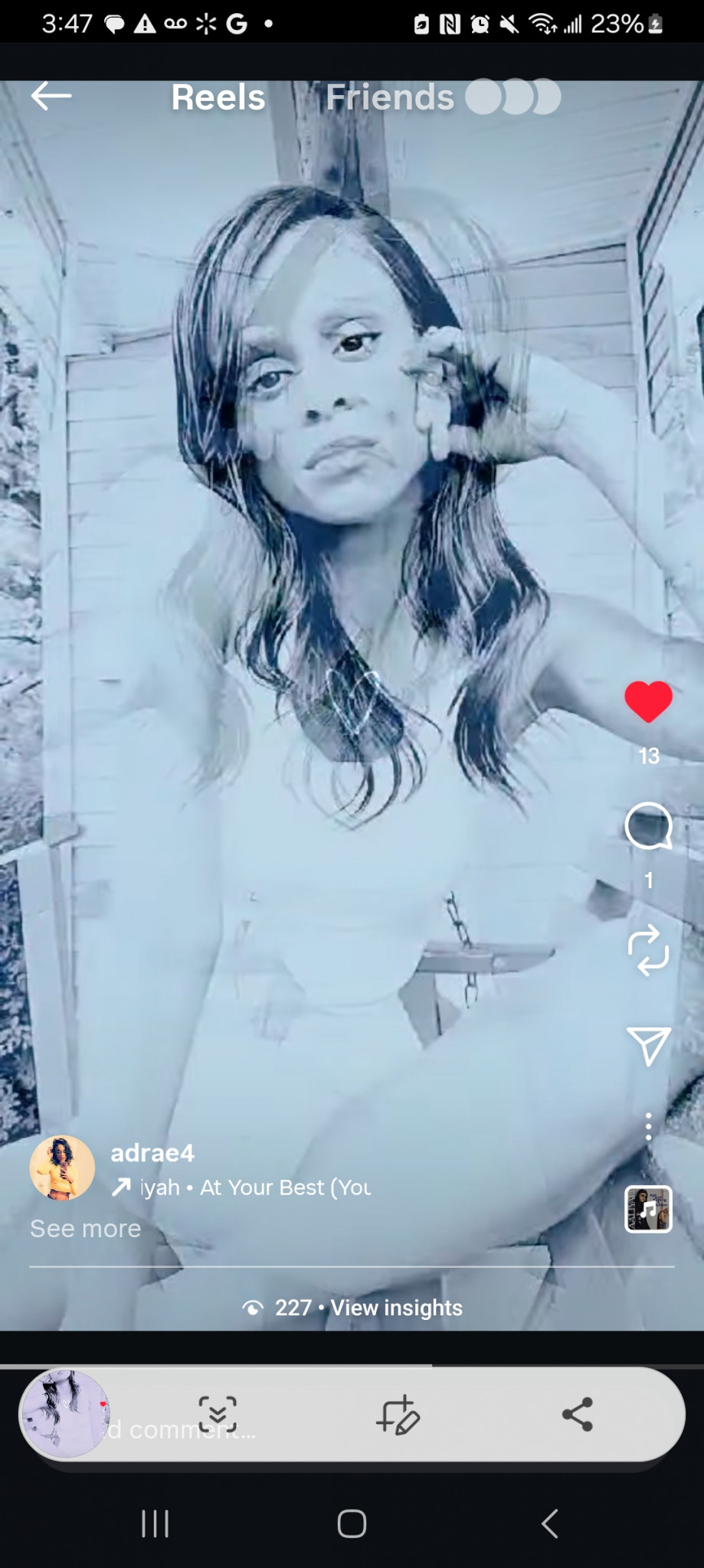Viewport: 704px width, 1568px height.
Task: Open the adrae4 username
Action: pos(152,1153)
